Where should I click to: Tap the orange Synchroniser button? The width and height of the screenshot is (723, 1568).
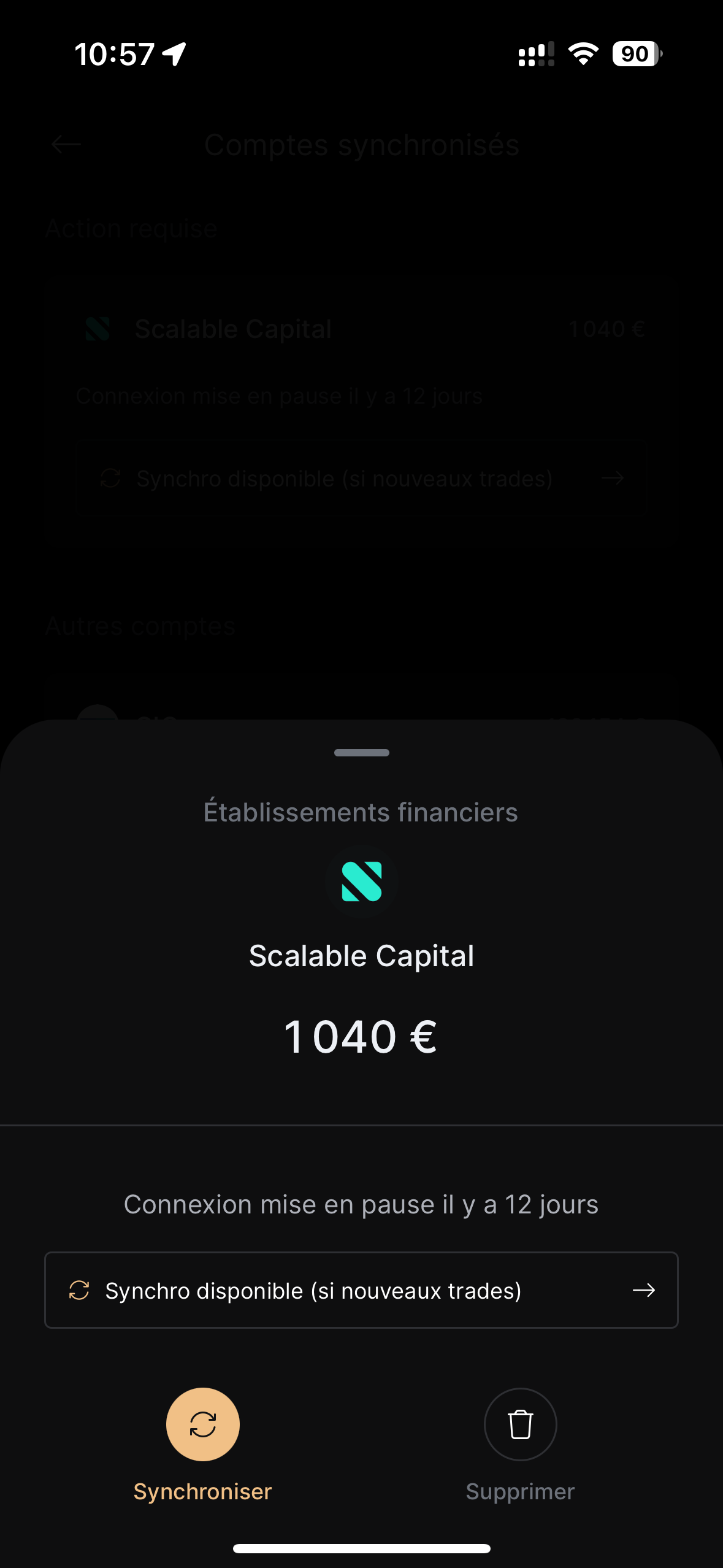click(x=203, y=1424)
